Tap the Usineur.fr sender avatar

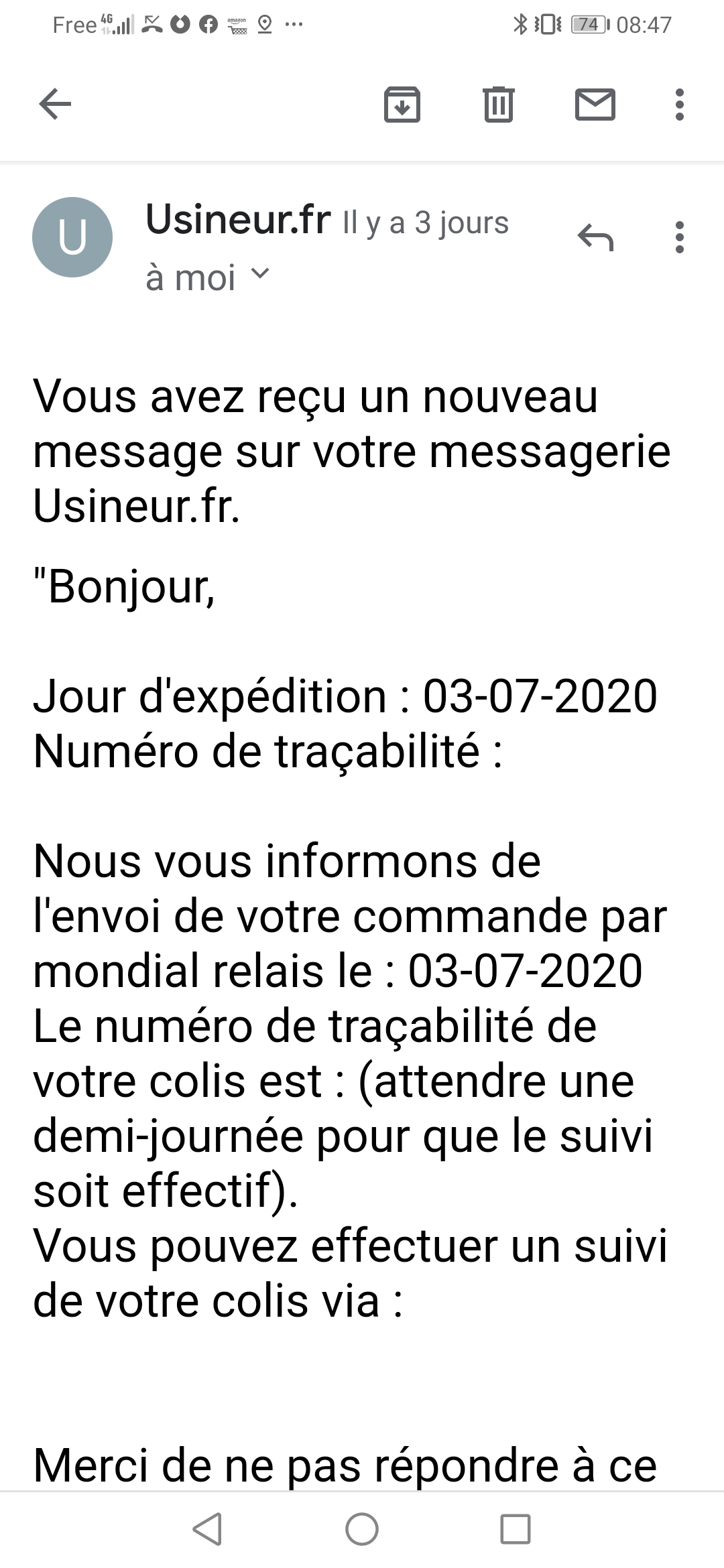[x=72, y=237]
